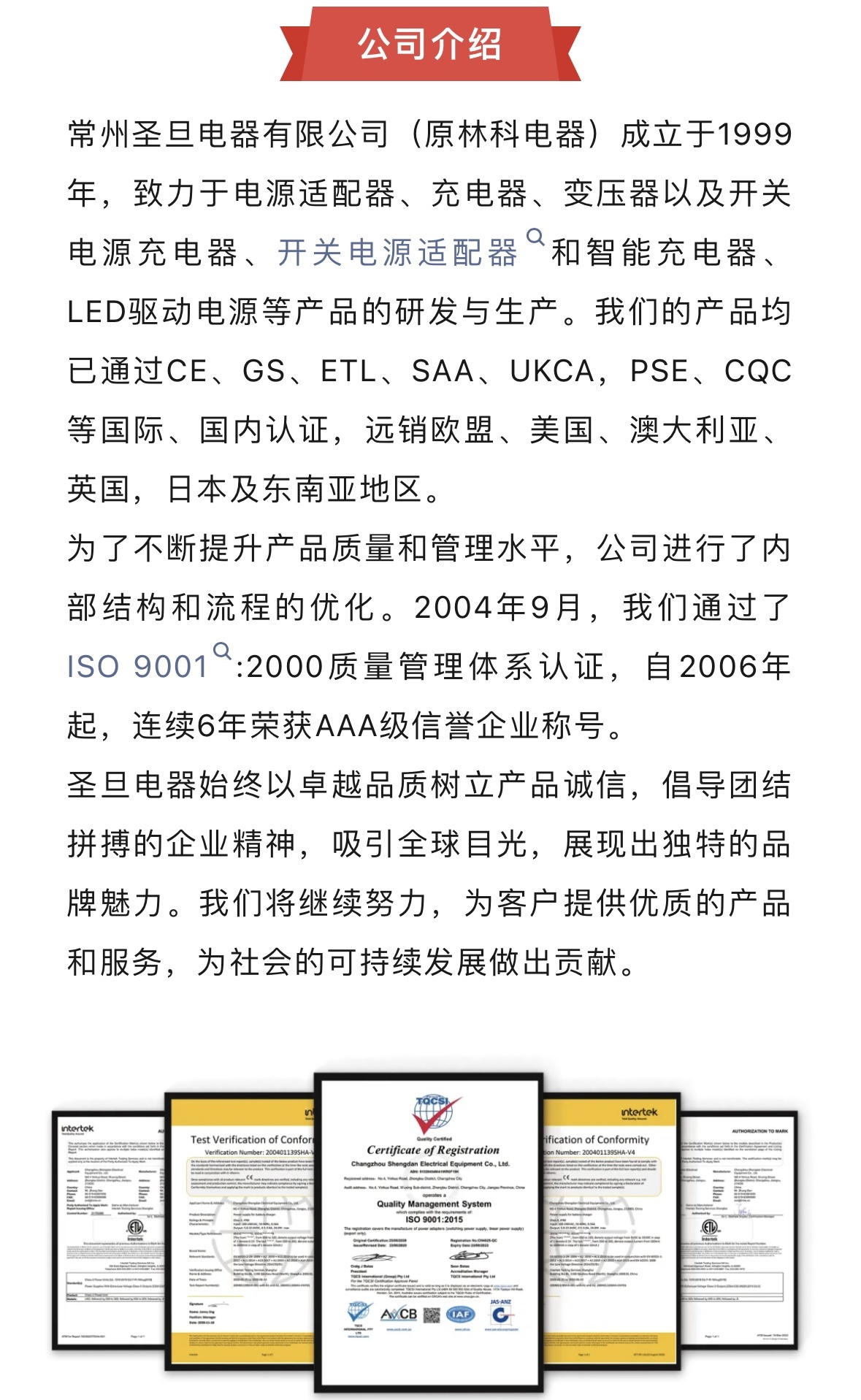Tap the ISO 9001 search link
Image resolution: width=861 pixels, height=1400 pixels.
139,666
